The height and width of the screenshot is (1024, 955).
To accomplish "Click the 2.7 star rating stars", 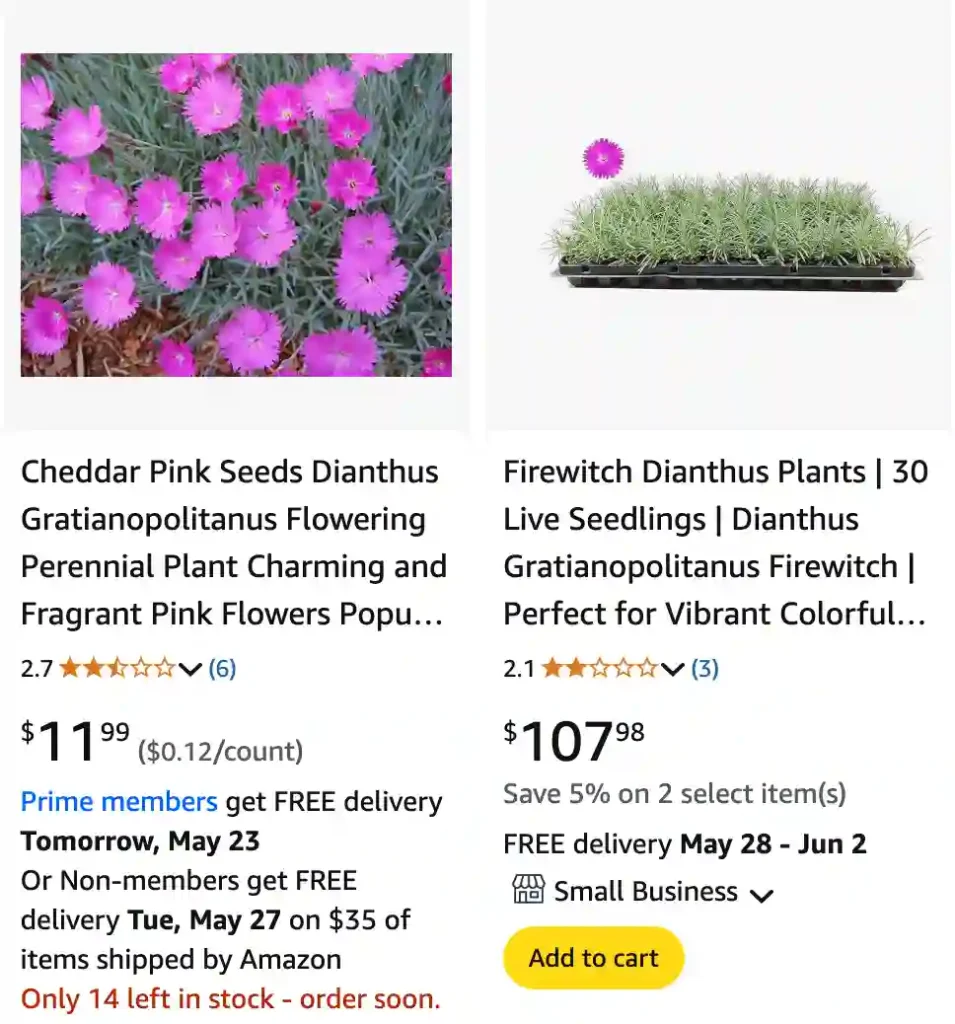I will [117, 668].
